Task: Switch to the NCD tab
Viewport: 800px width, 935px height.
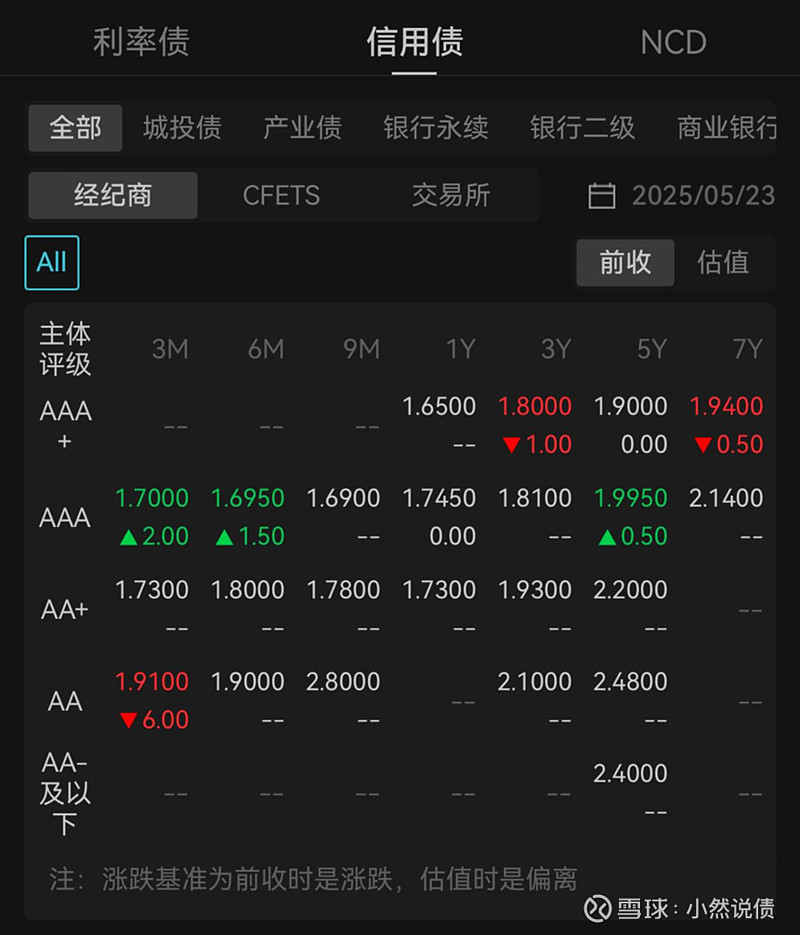Action: [672, 42]
